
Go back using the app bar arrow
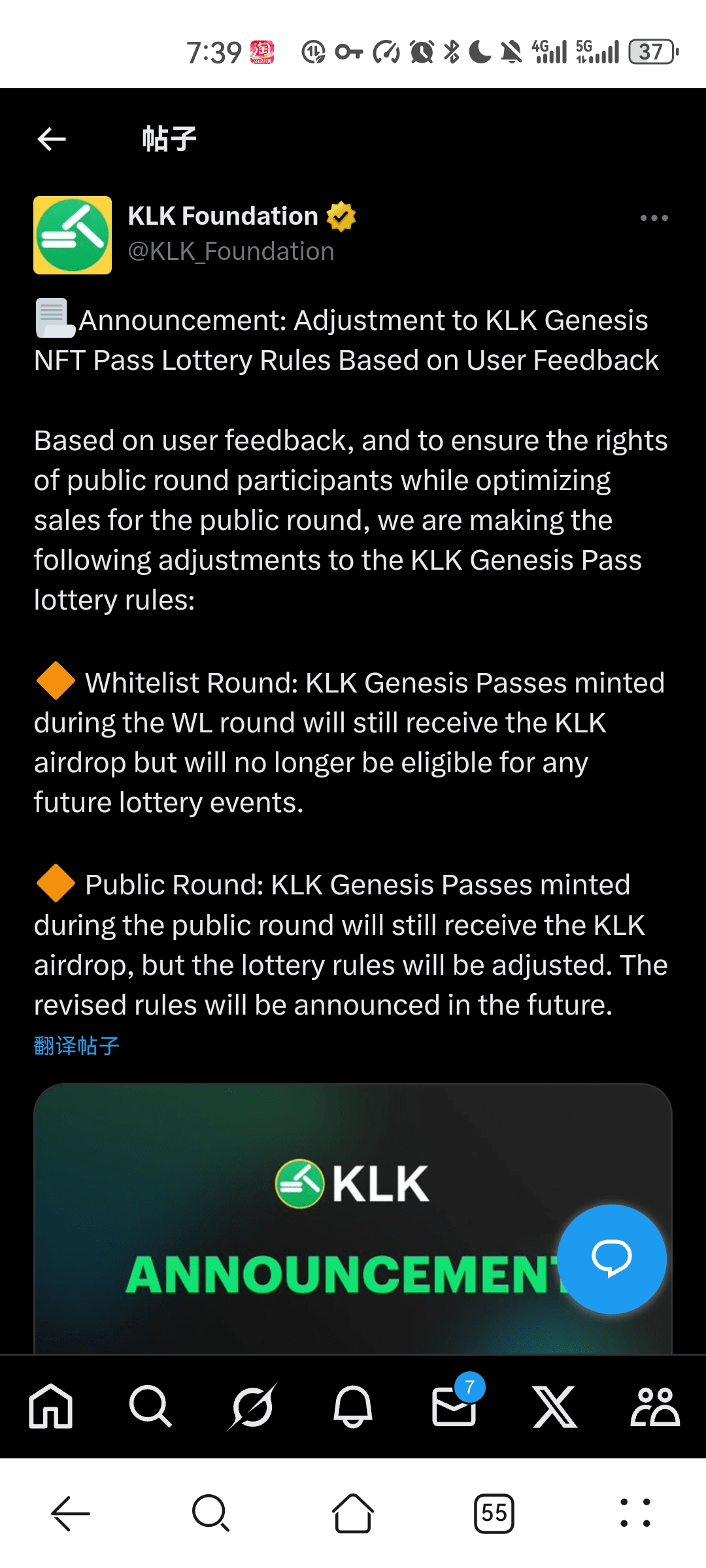coord(52,139)
